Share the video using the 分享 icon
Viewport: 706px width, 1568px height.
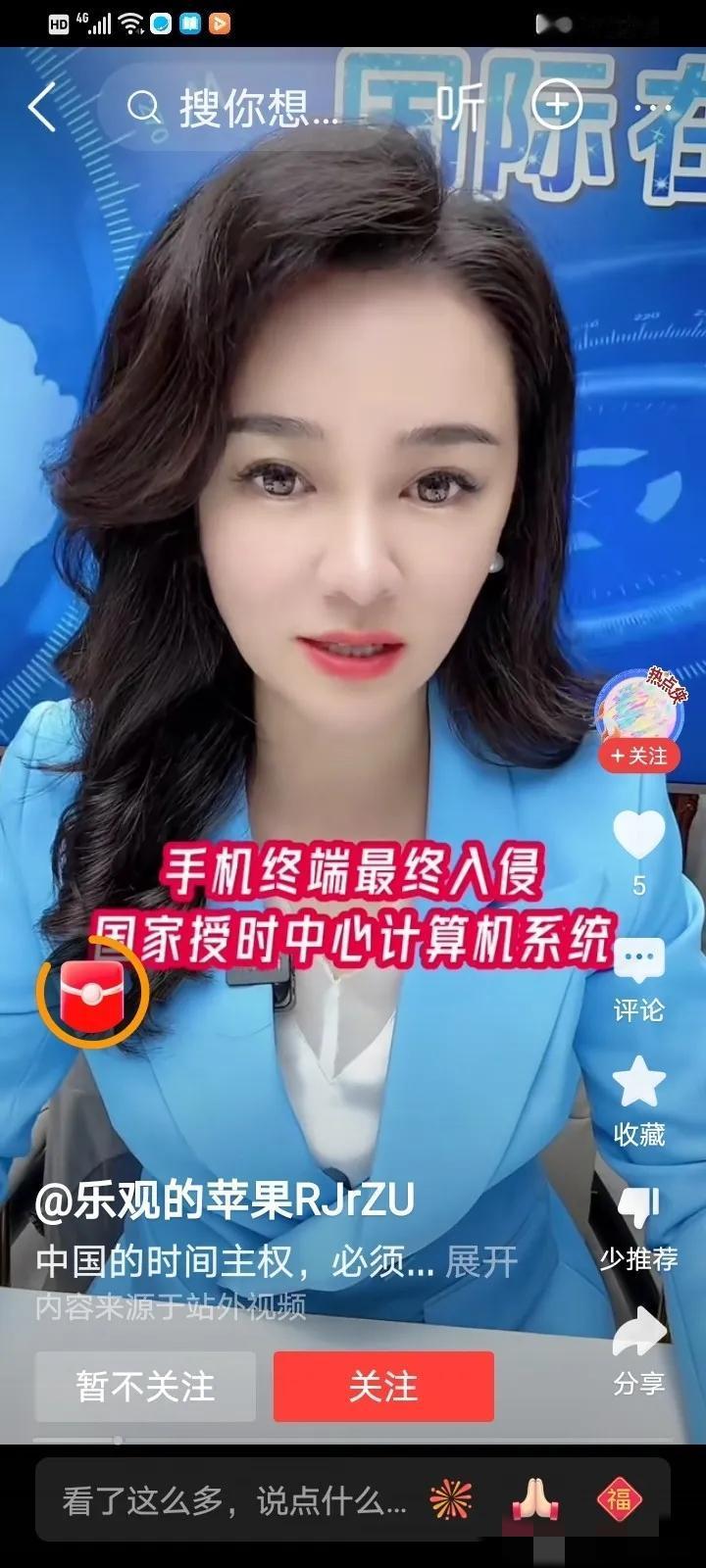[x=639, y=1331]
